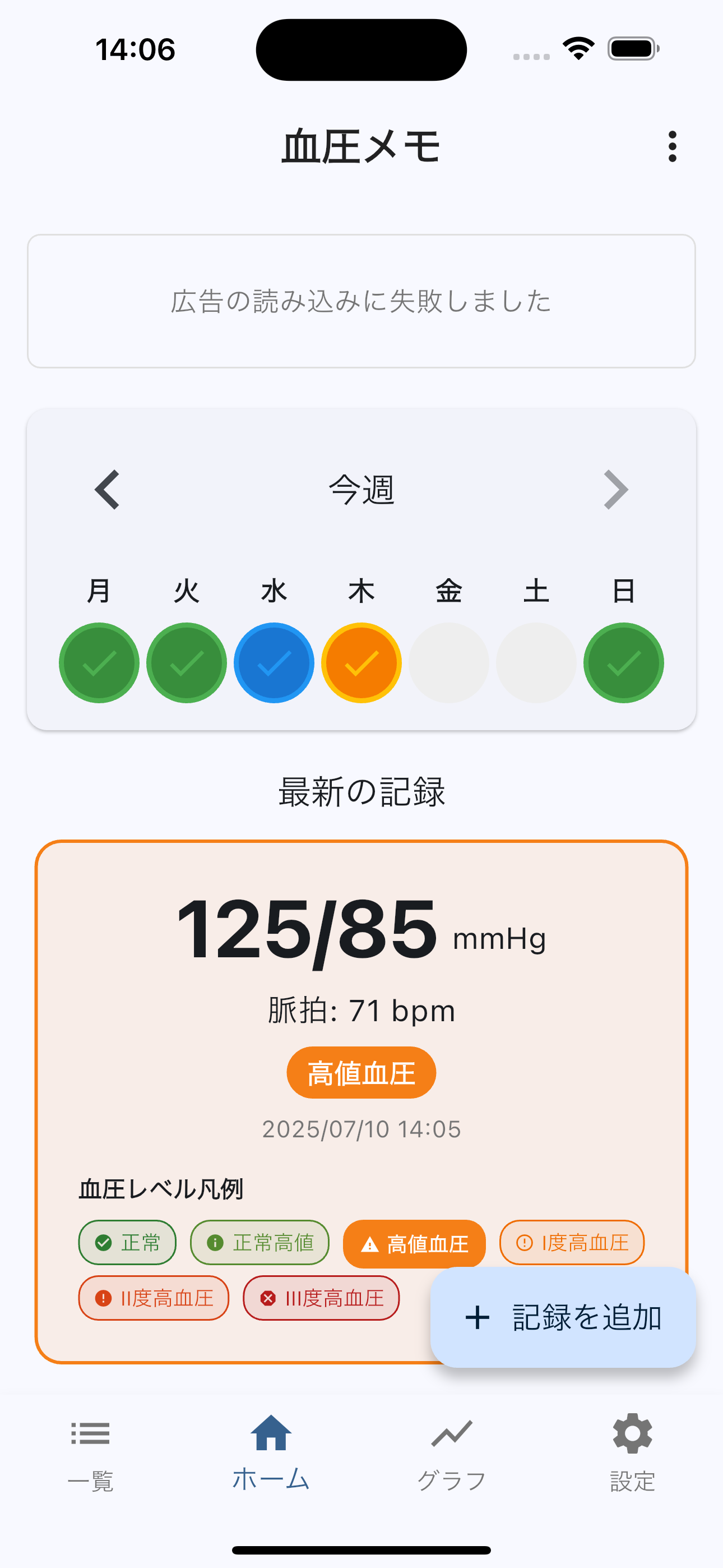Tap Wednesday's blue checkmark circle

coord(275,663)
